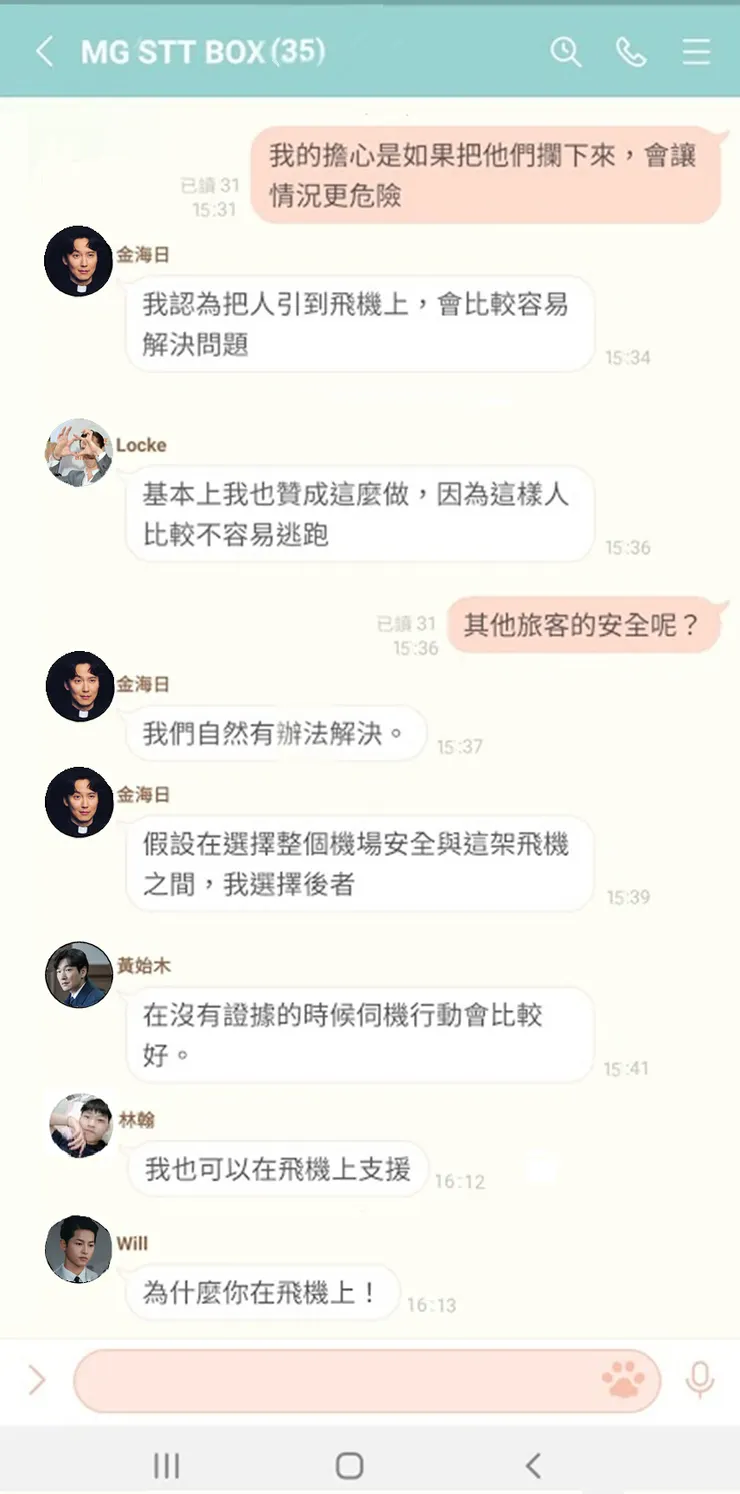Open 黃始木's profile picture
The height and width of the screenshot is (1494, 740).
click(x=78, y=973)
